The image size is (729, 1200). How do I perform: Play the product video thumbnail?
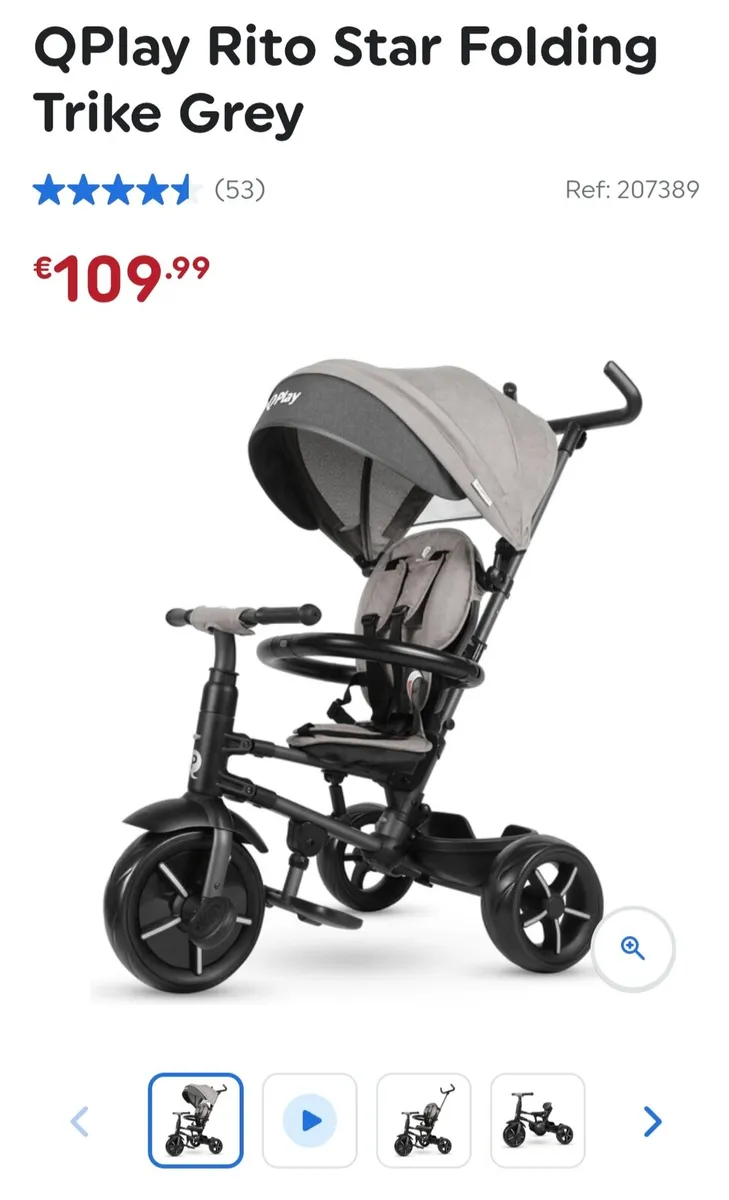[310, 1120]
